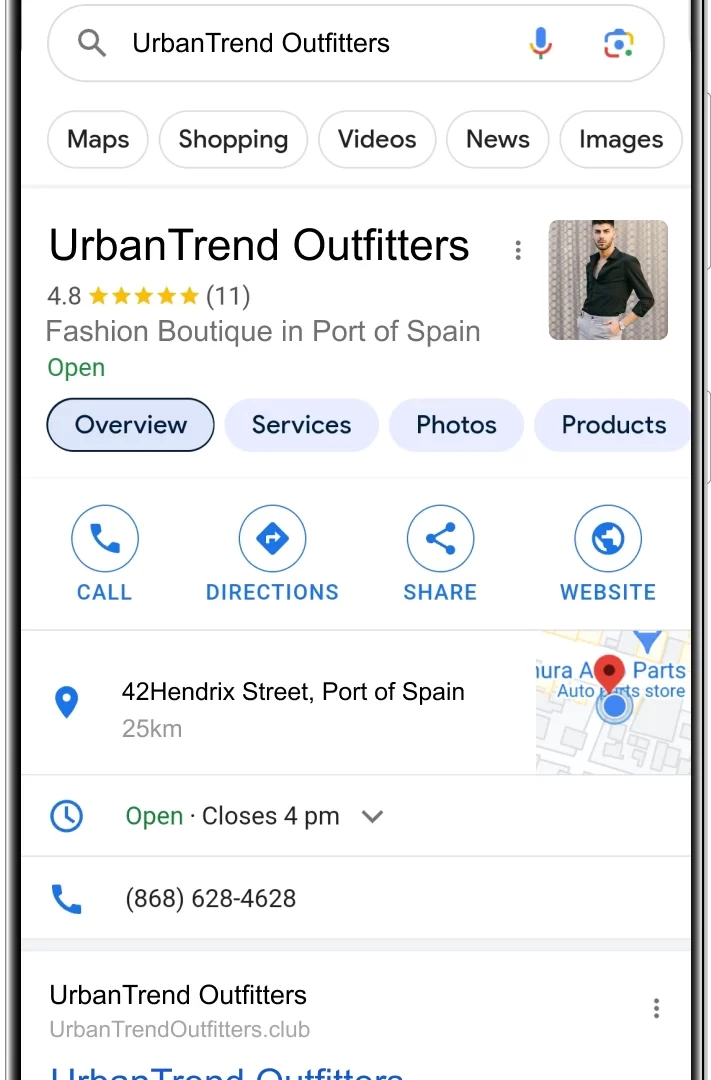Start voice search with the microphone
This screenshot has width=711, height=1080.
[x=540, y=43]
